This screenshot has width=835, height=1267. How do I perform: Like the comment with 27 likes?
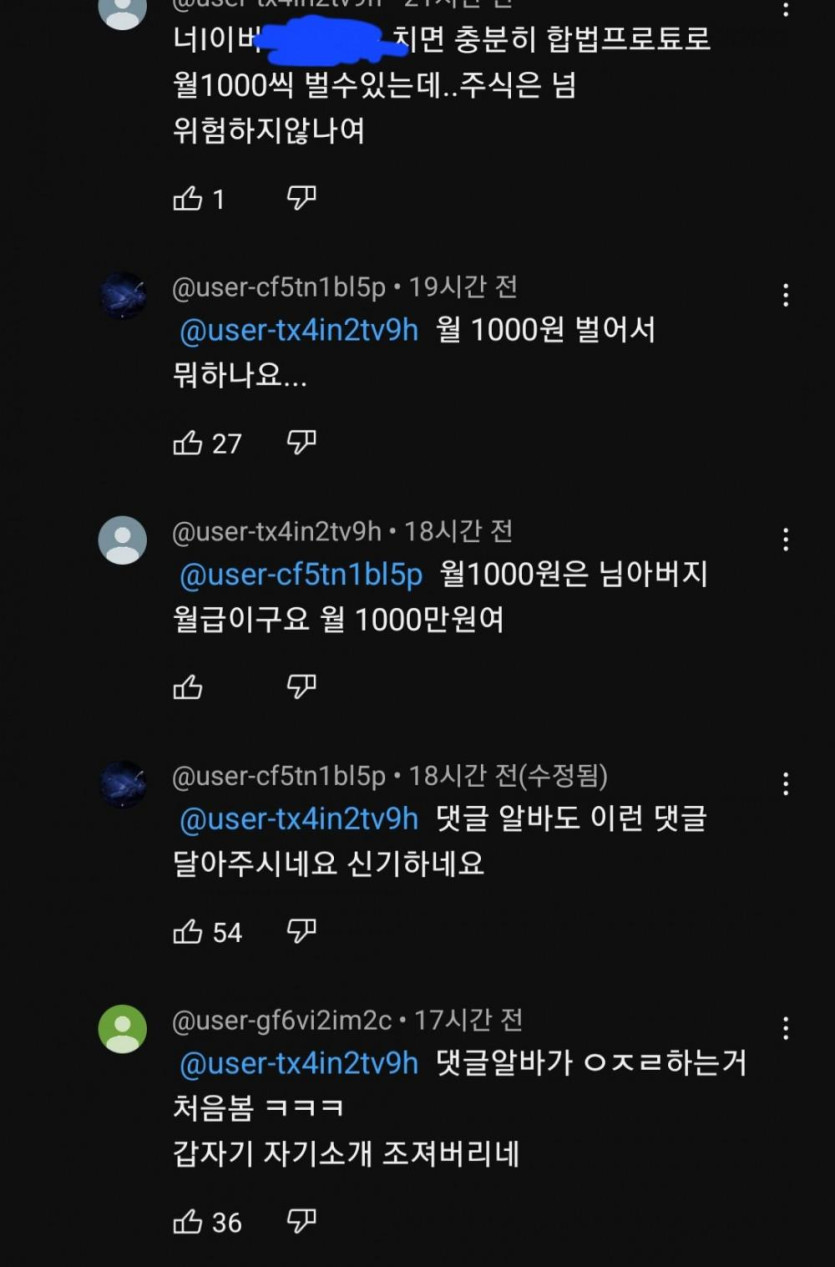(189, 443)
